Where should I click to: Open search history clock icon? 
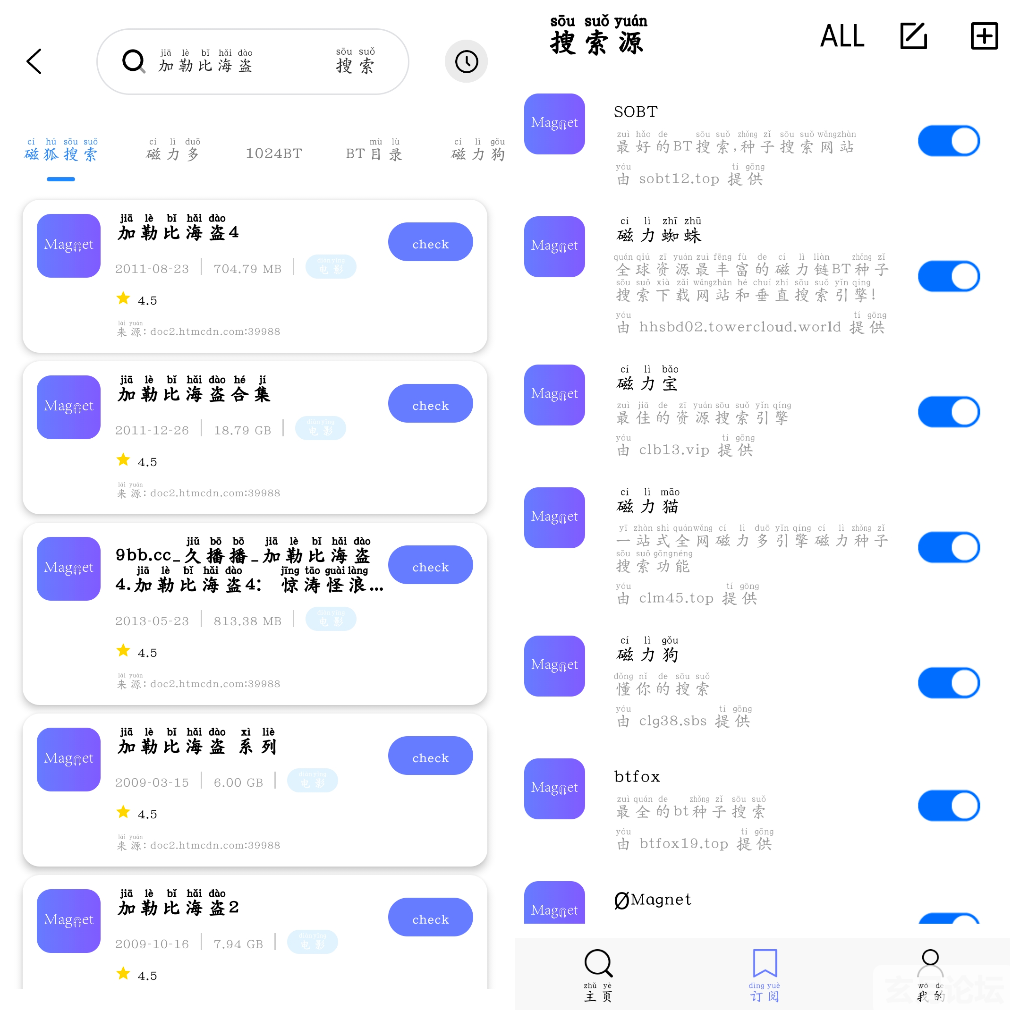click(466, 62)
